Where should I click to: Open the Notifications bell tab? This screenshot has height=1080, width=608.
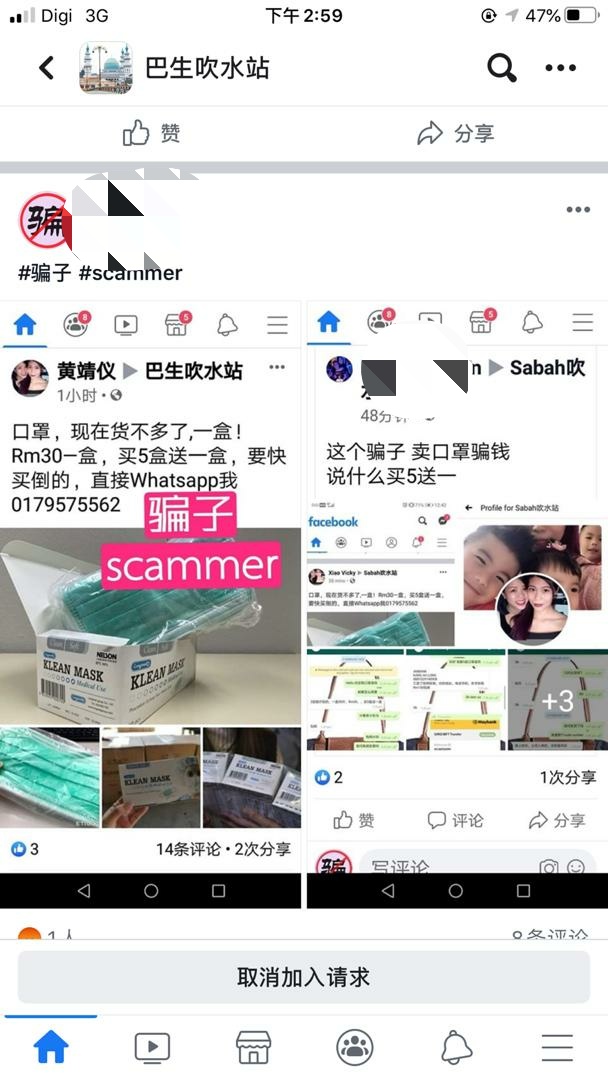(x=456, y=1047)
